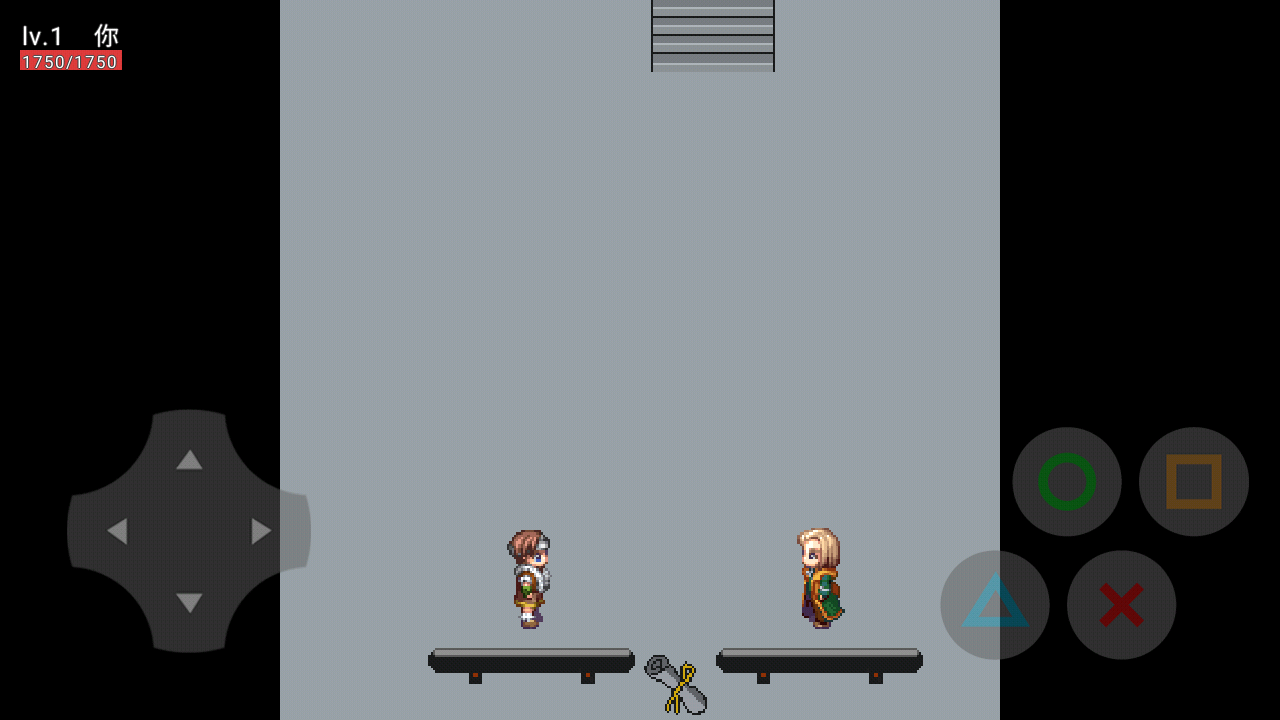Tap the down arrow on the D-pad

pos(189,603)
